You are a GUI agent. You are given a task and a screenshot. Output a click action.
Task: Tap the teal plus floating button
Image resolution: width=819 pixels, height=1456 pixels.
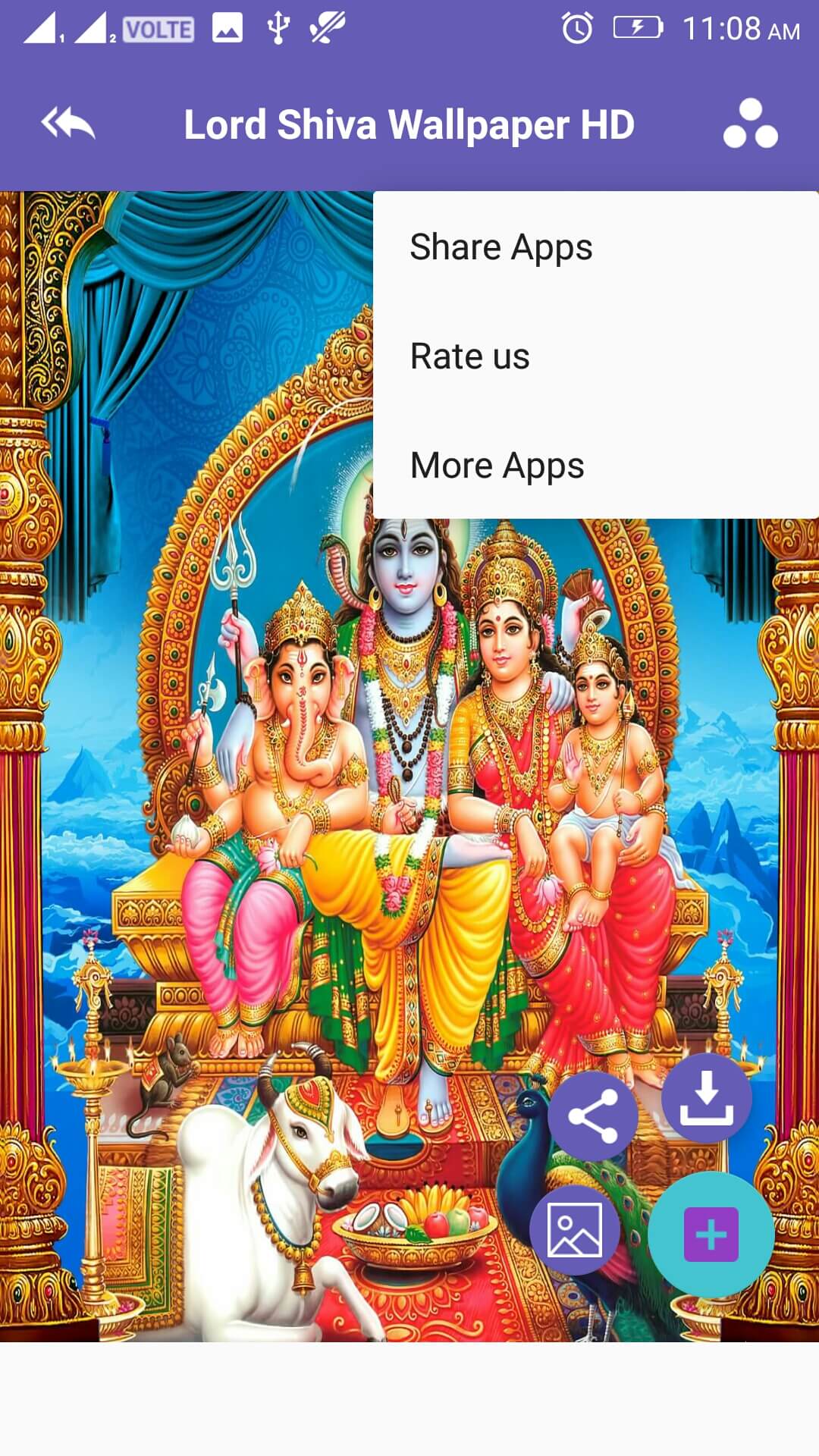point(711,1234)
